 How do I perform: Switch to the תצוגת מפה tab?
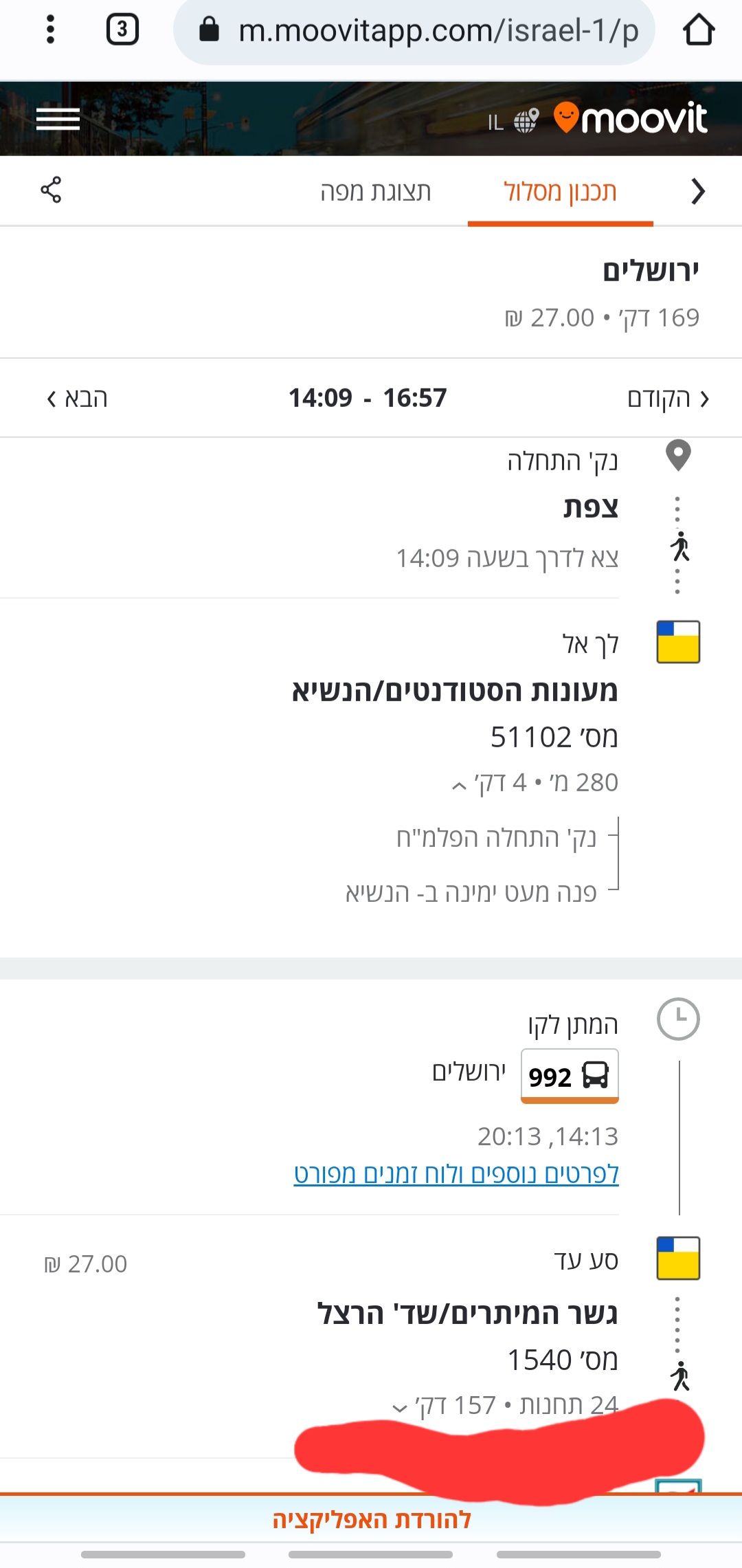pyautogui.click(x=375, y=192)
